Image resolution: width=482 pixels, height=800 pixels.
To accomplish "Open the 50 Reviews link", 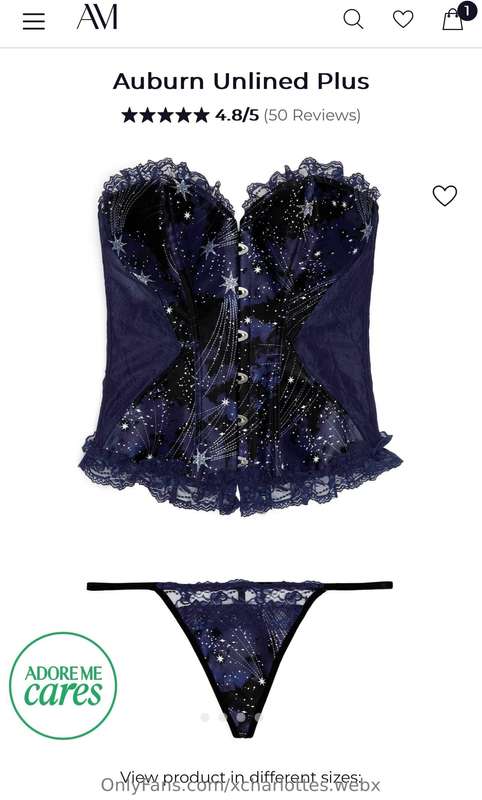I will pyautogui.click(x=312, y=115).
